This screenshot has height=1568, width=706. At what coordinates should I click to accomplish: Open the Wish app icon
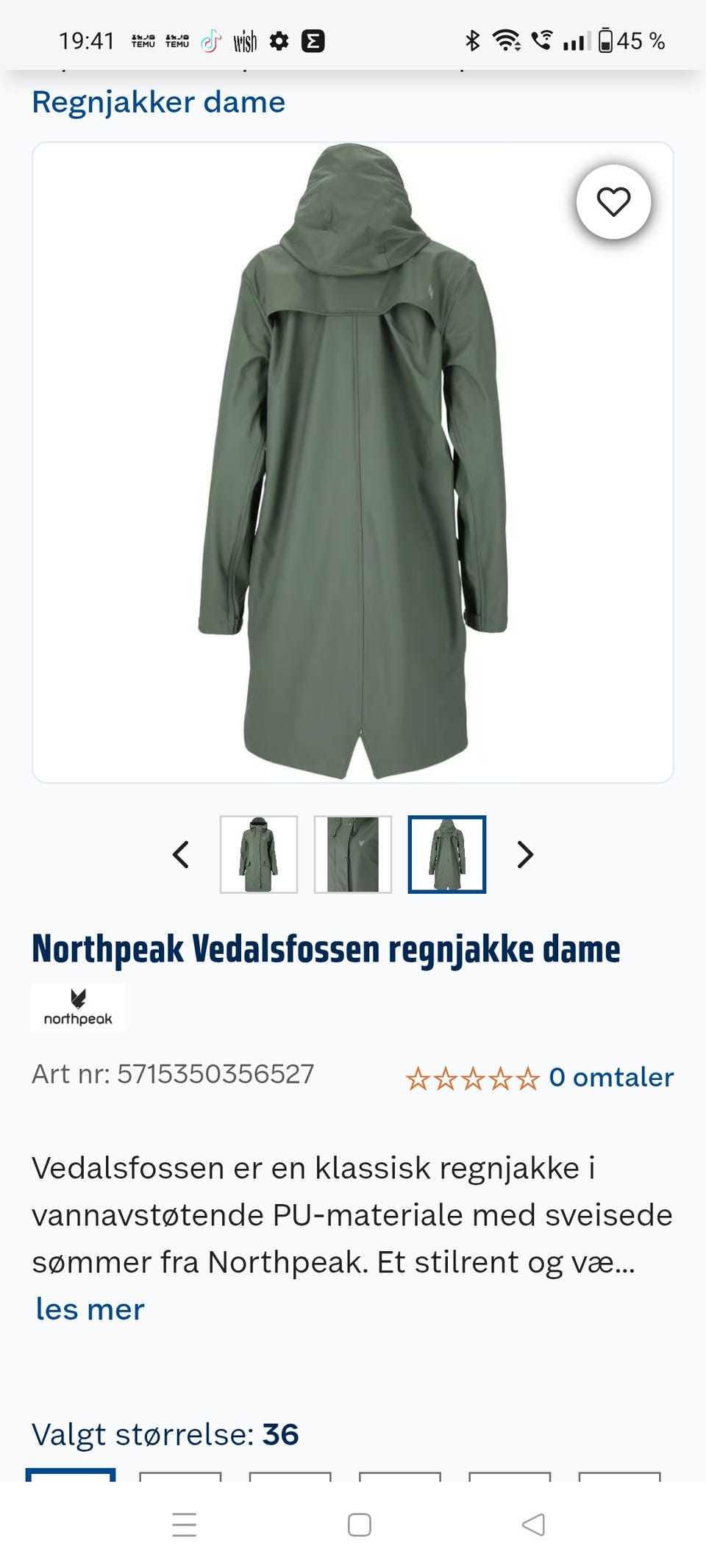coord(245,40)
